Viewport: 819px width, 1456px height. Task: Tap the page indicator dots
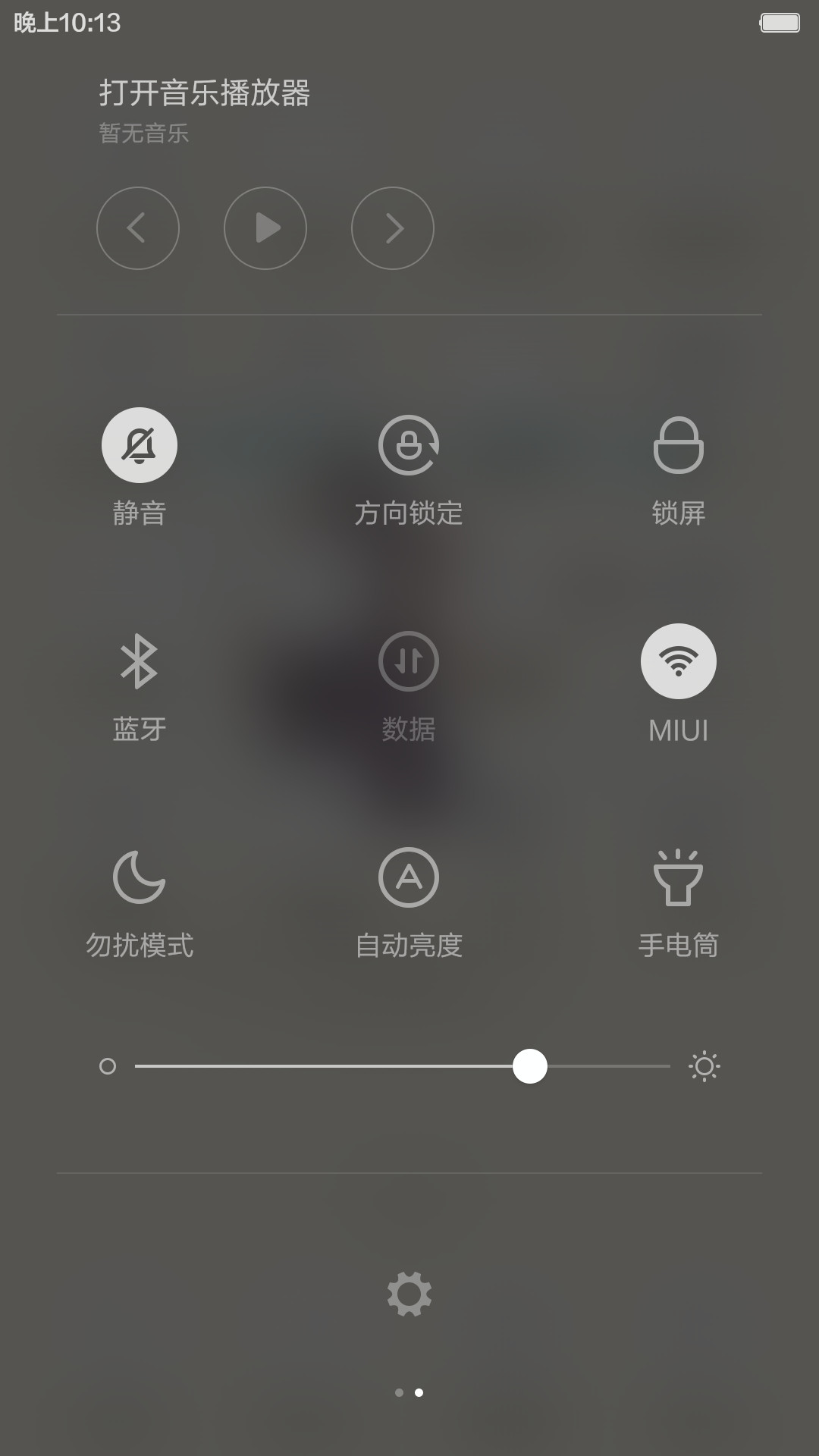click(409, 1392)
